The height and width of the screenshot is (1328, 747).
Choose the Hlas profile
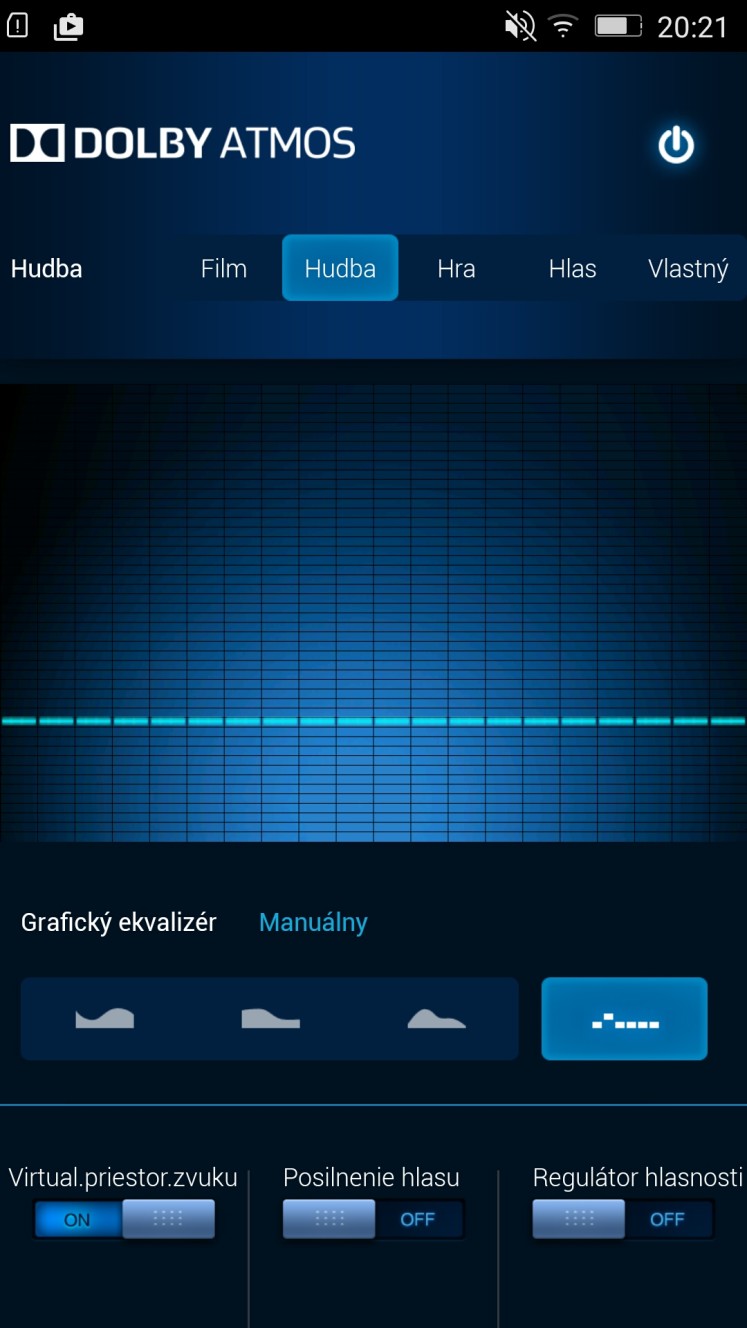coord(572,268)
